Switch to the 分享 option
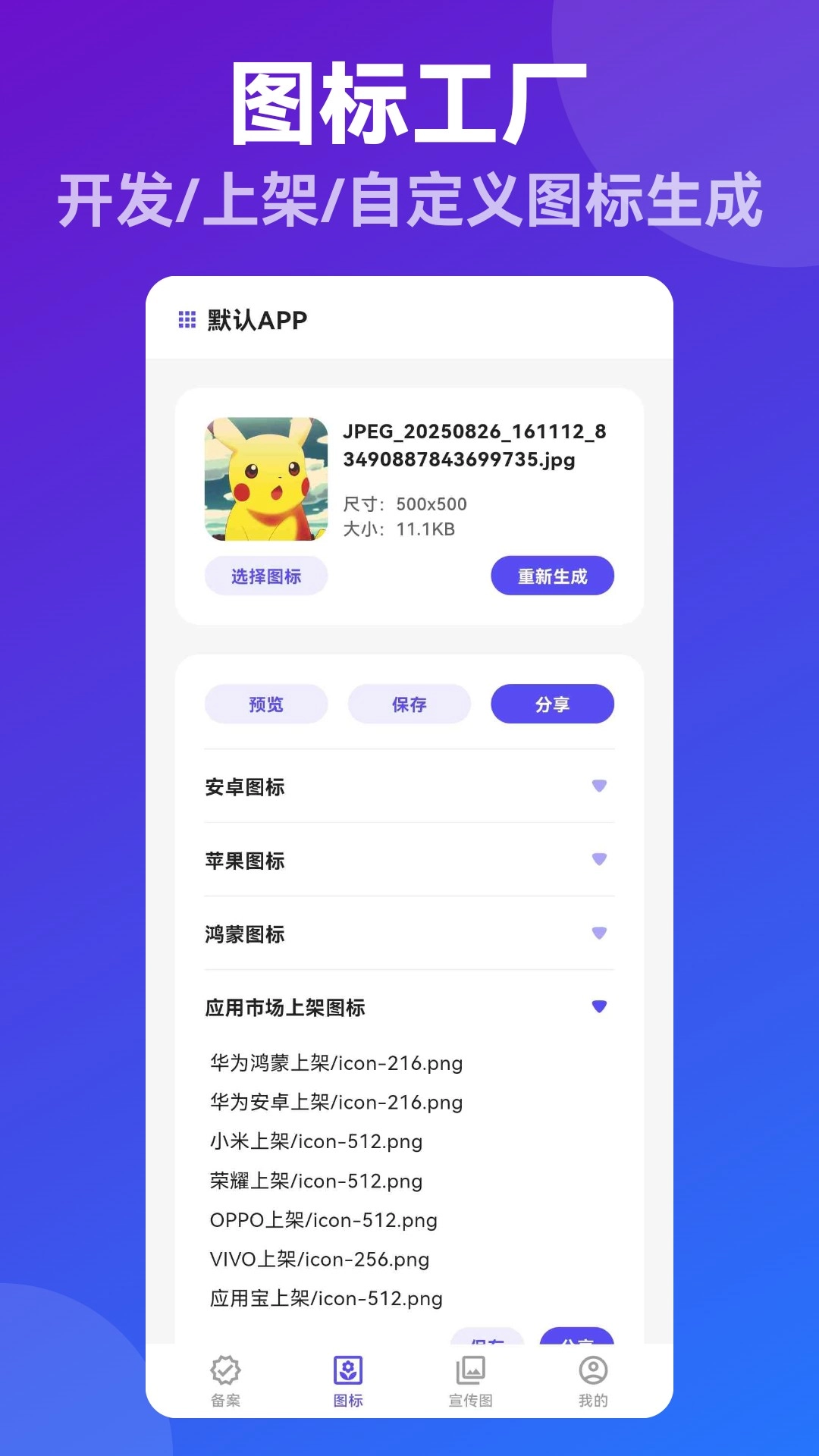The height and width of the screenshot is (1456, 819). click(x=552, y=704)
